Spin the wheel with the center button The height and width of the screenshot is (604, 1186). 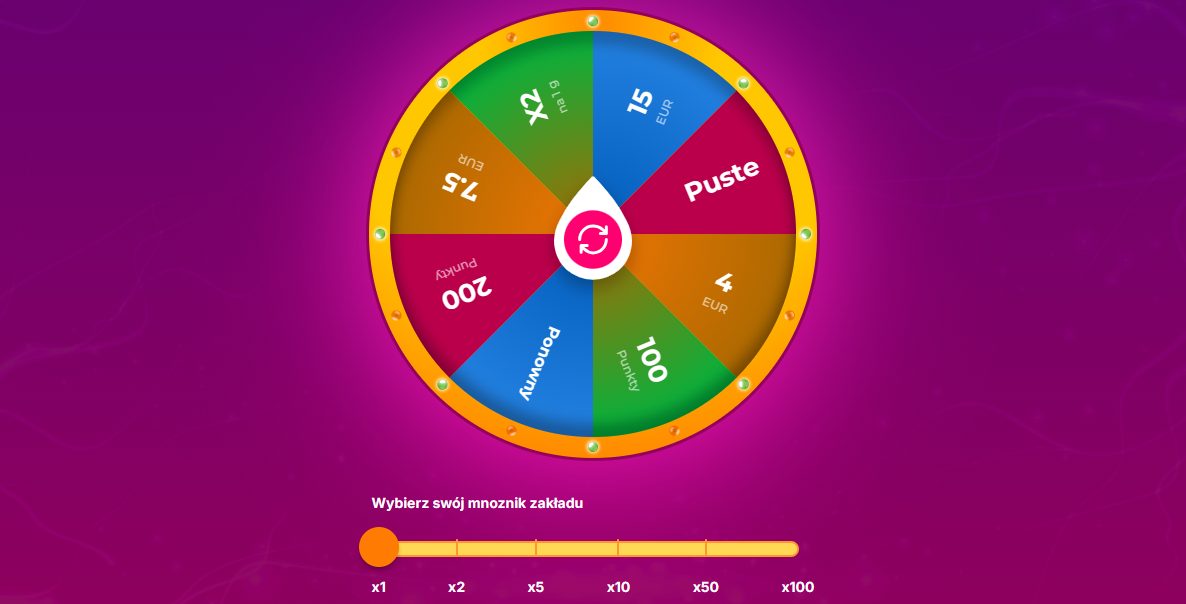[593, 240]
